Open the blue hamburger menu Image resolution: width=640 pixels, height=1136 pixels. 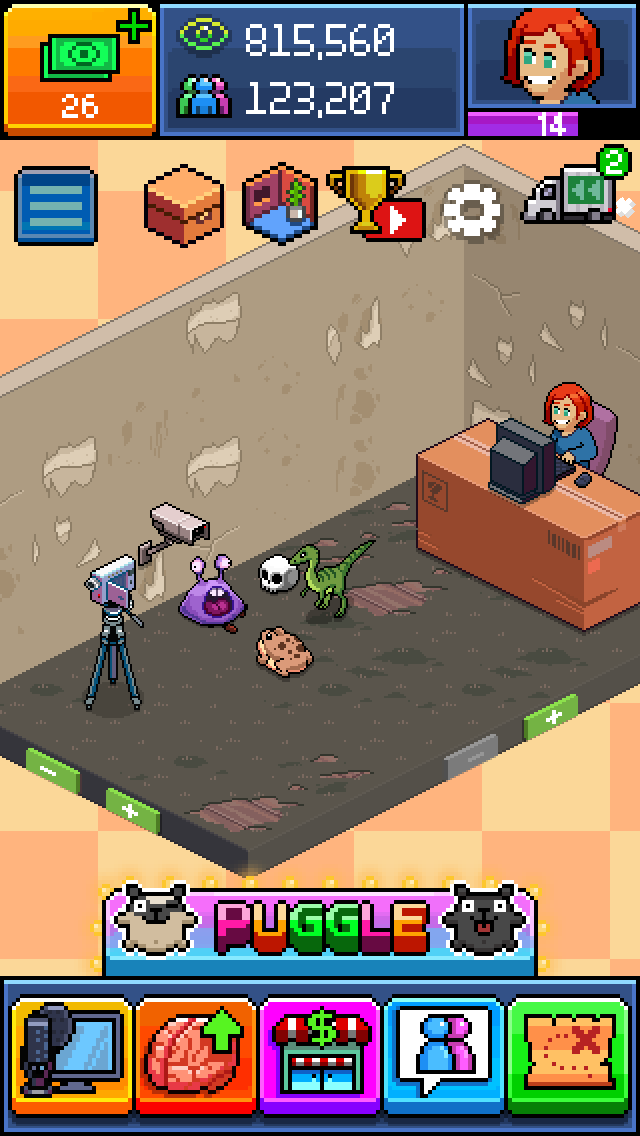coord(56,207)
